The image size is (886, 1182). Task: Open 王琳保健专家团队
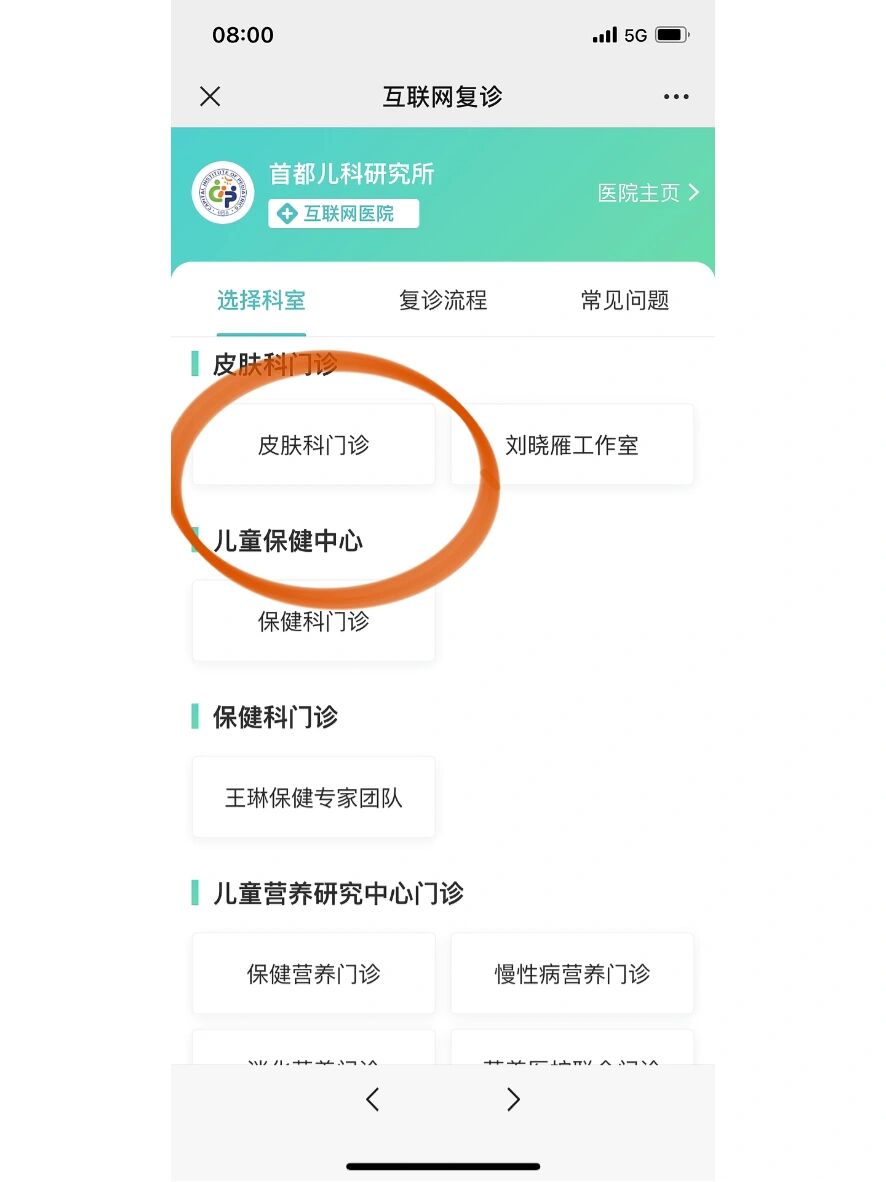(x=313, y=798)
